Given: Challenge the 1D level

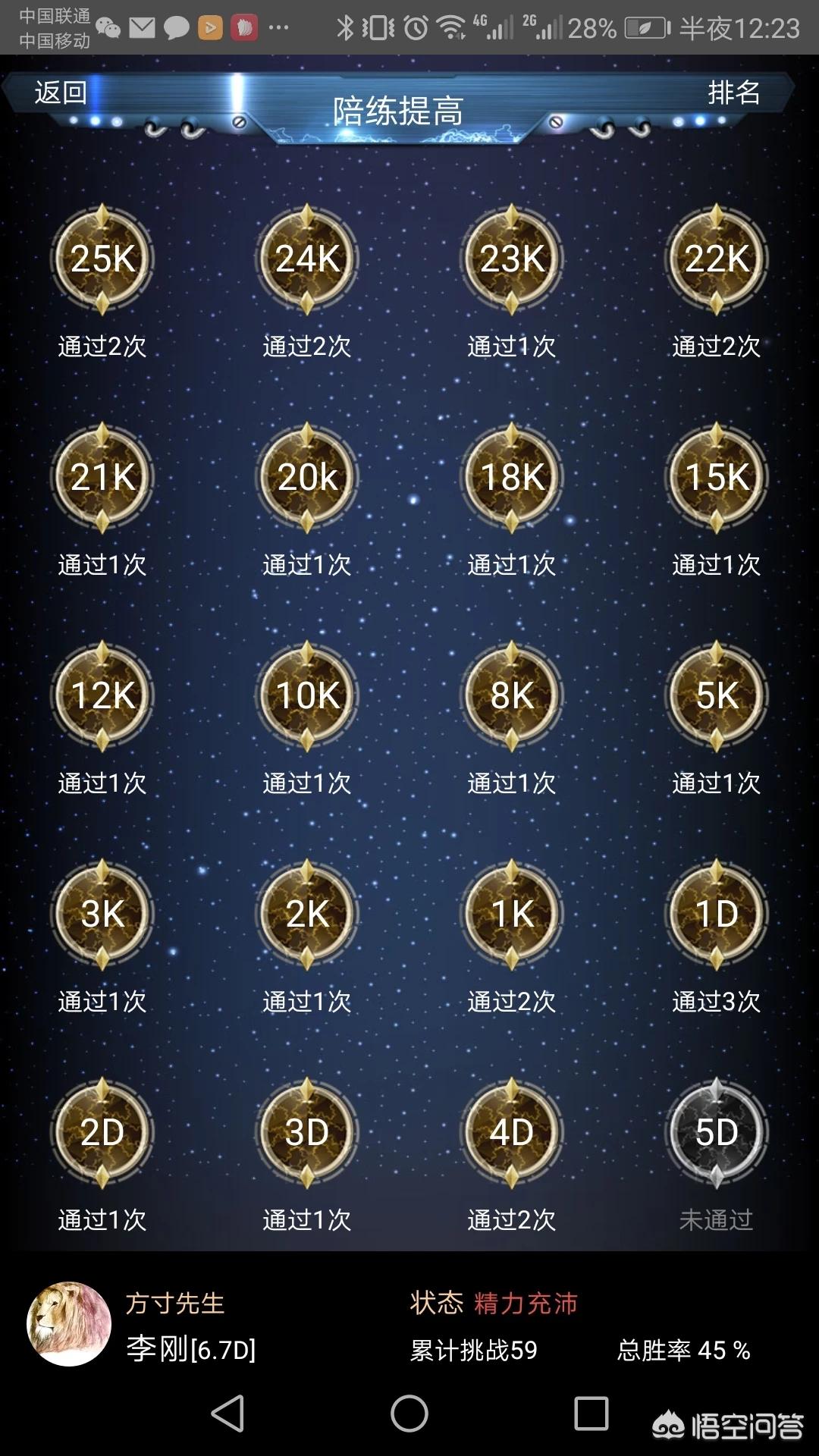Looking at the screenshot, I should click(717, 915).
